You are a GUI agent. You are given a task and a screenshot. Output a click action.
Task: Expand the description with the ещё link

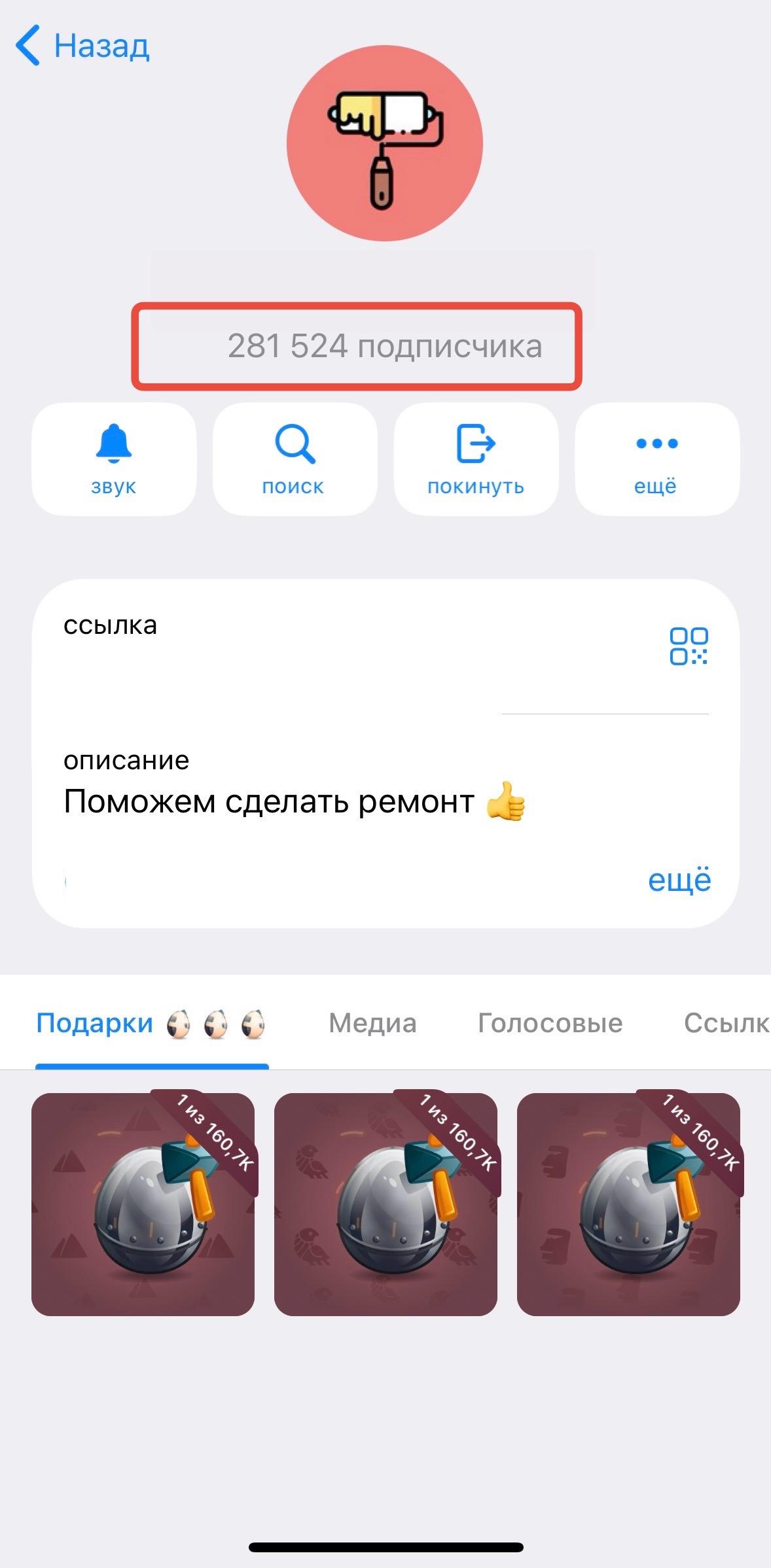click(679, 880)
